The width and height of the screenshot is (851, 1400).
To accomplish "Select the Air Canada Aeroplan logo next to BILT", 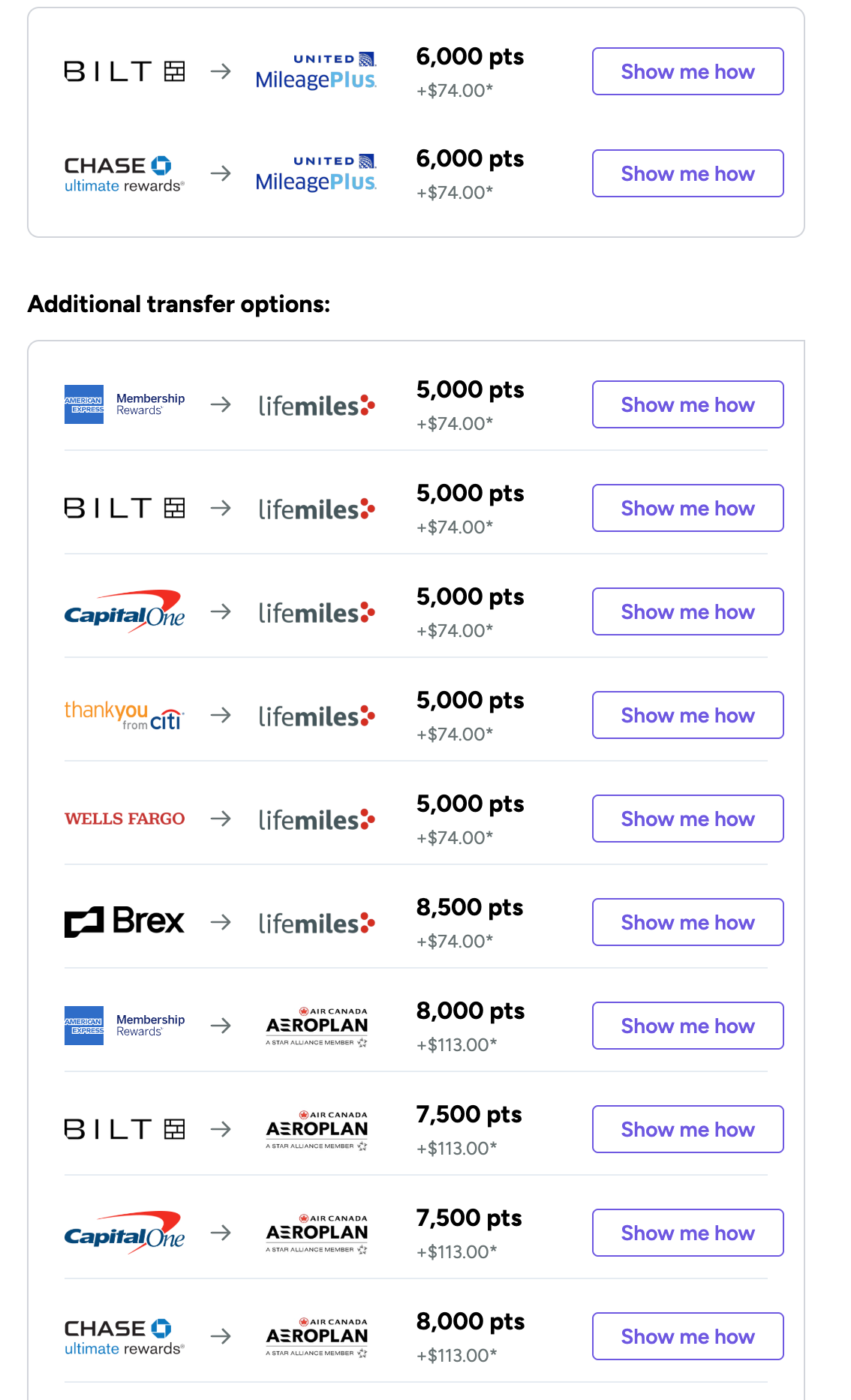I will pos(316,1129).
